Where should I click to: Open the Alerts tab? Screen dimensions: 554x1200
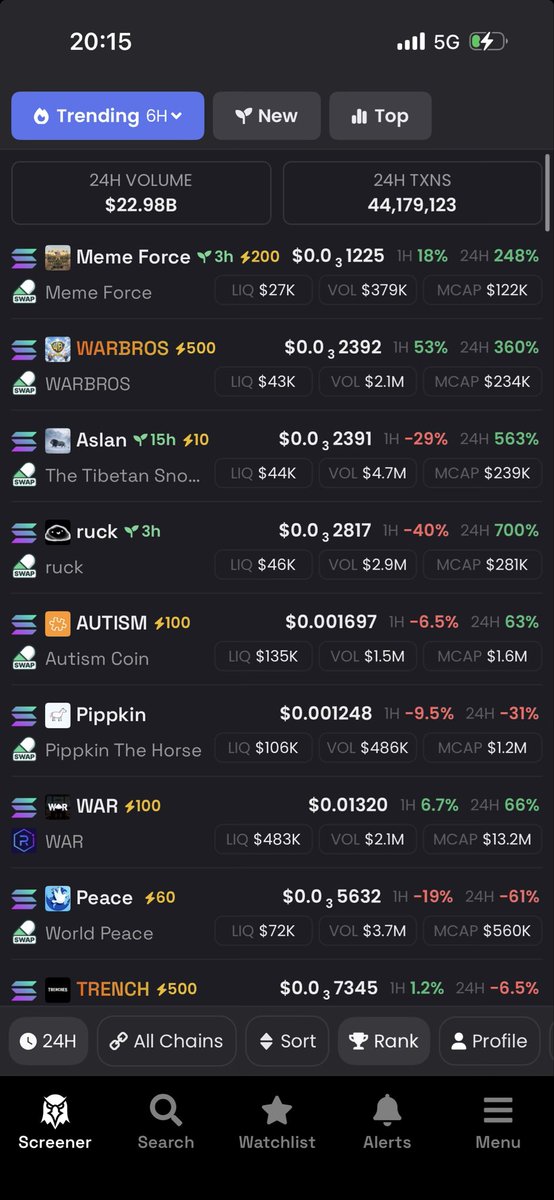[387, 1122]
